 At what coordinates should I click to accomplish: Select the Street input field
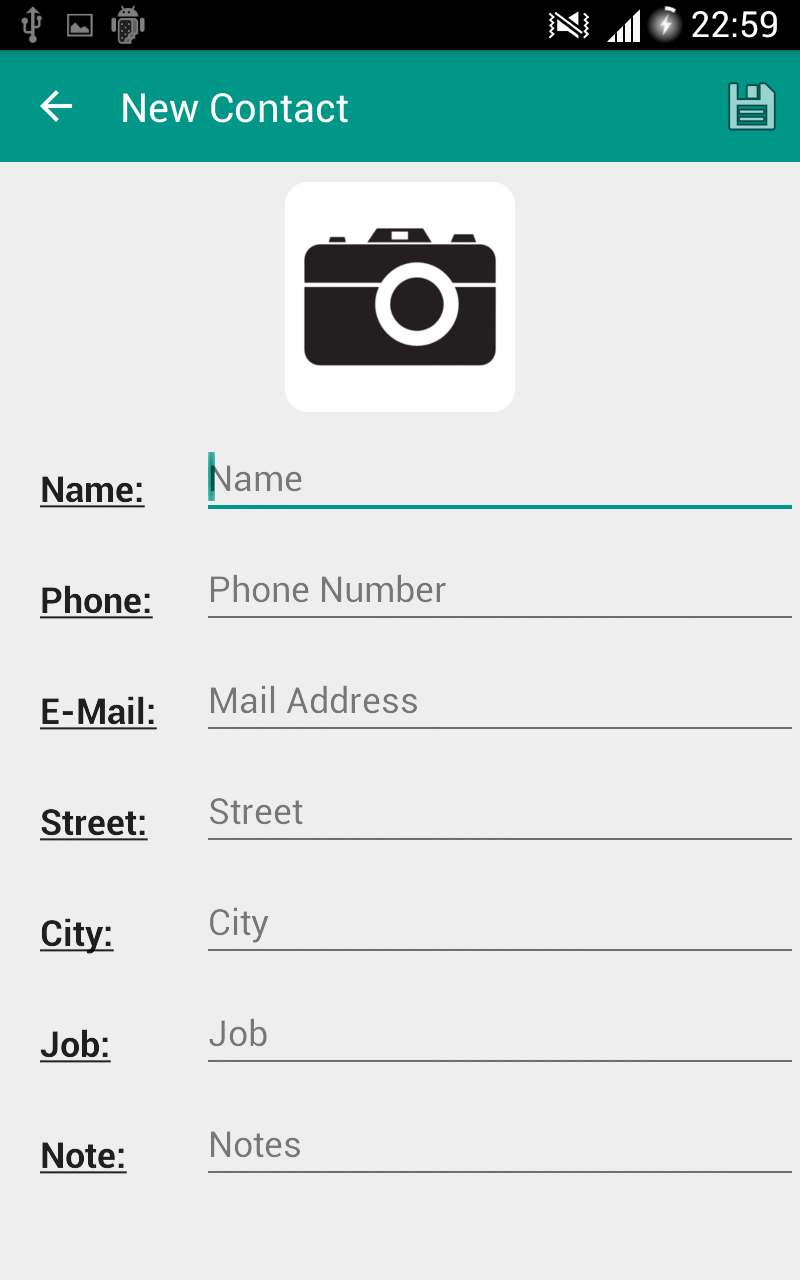pyautogui.click(x=498, y=812)
